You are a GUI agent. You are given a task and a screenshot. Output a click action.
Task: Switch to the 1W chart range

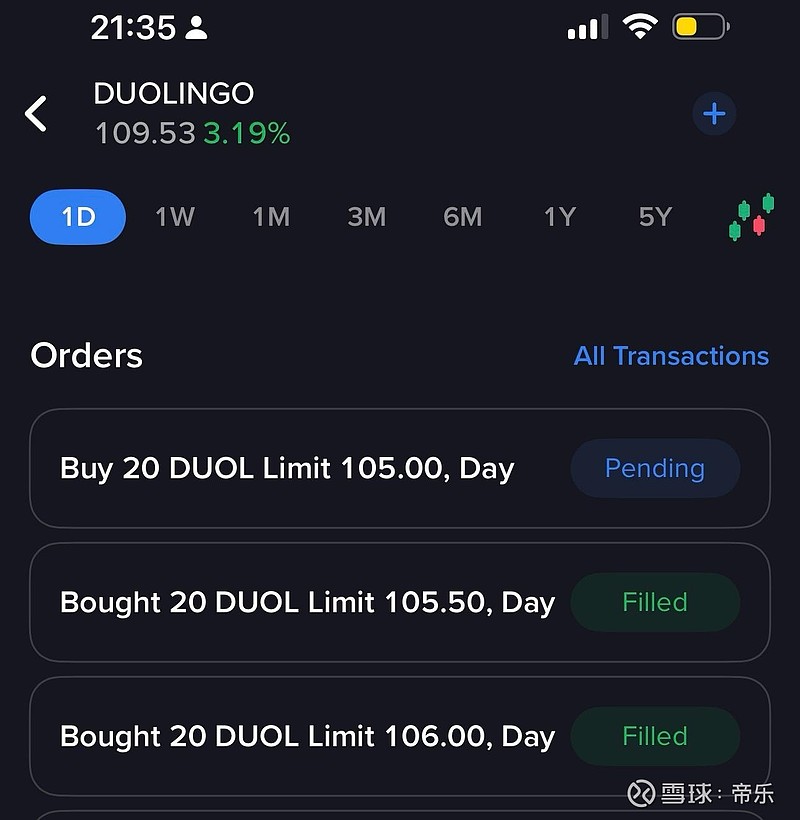174,217
